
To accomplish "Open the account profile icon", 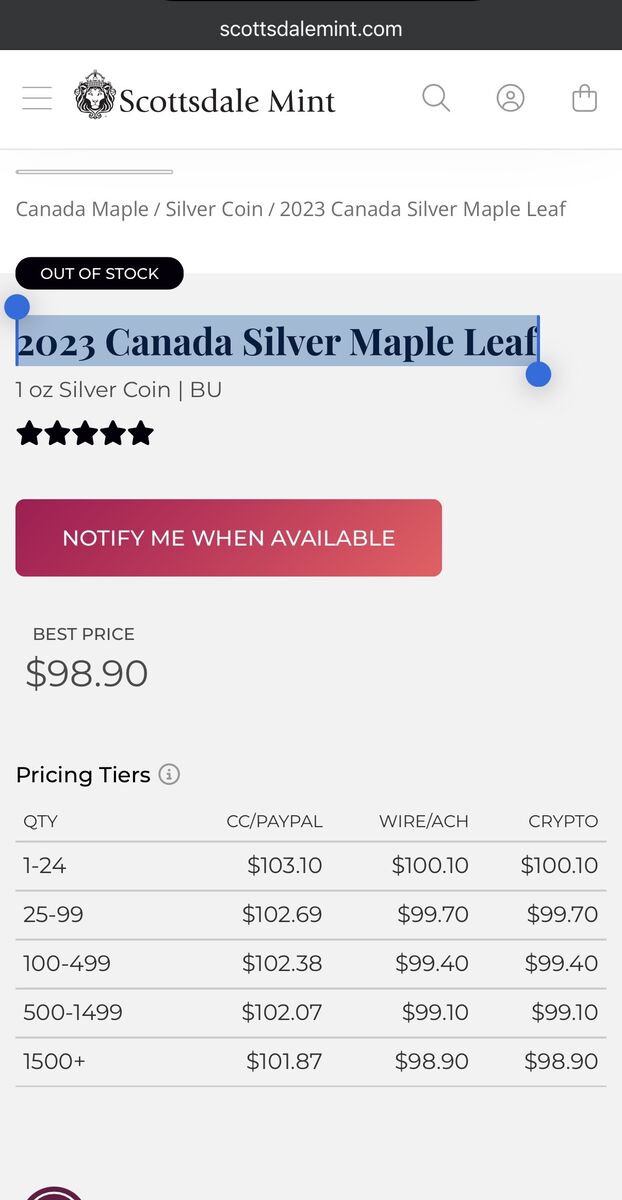I will tap(510, 98).
